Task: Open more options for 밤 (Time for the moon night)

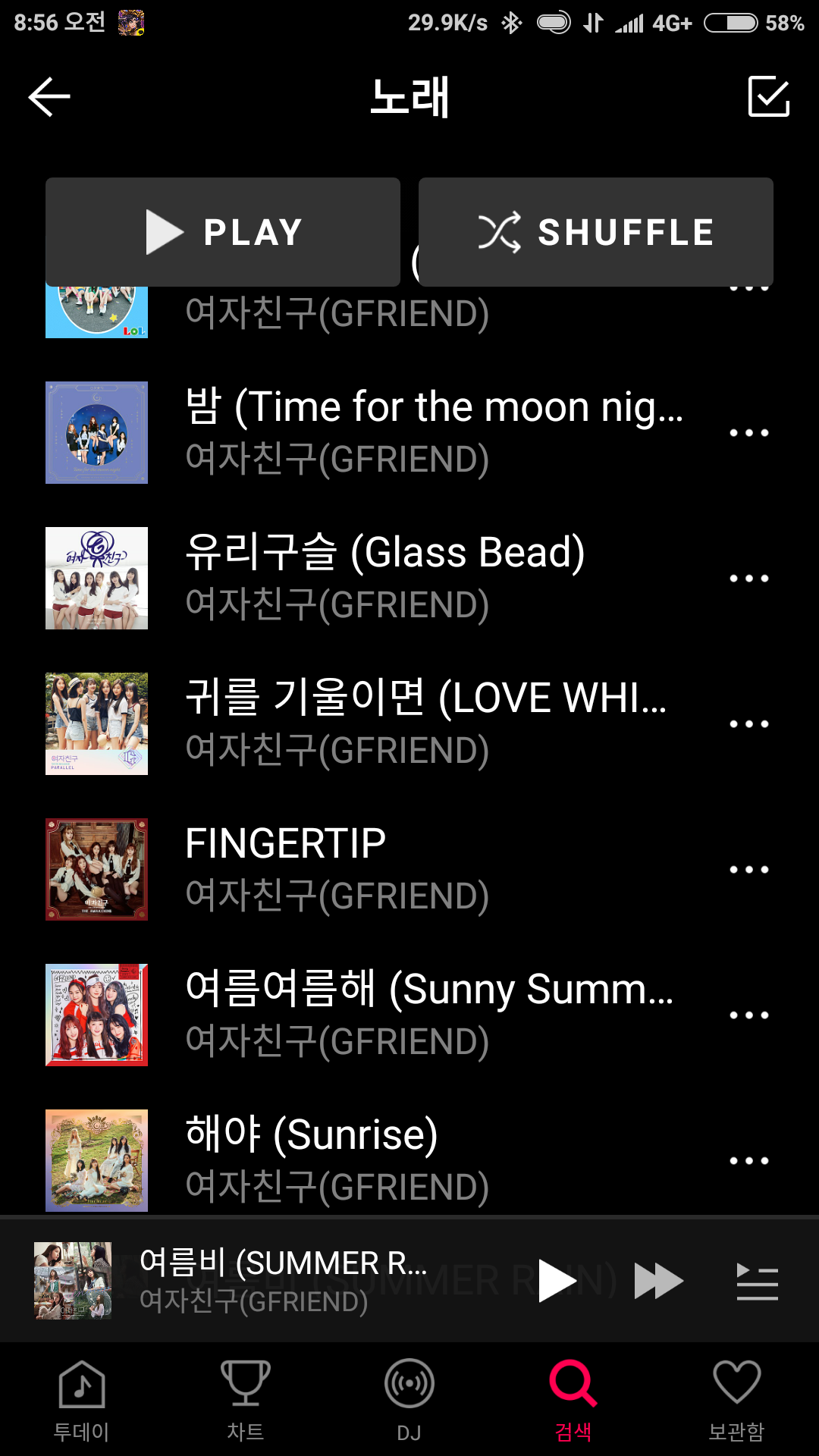Action: [748, 433]
